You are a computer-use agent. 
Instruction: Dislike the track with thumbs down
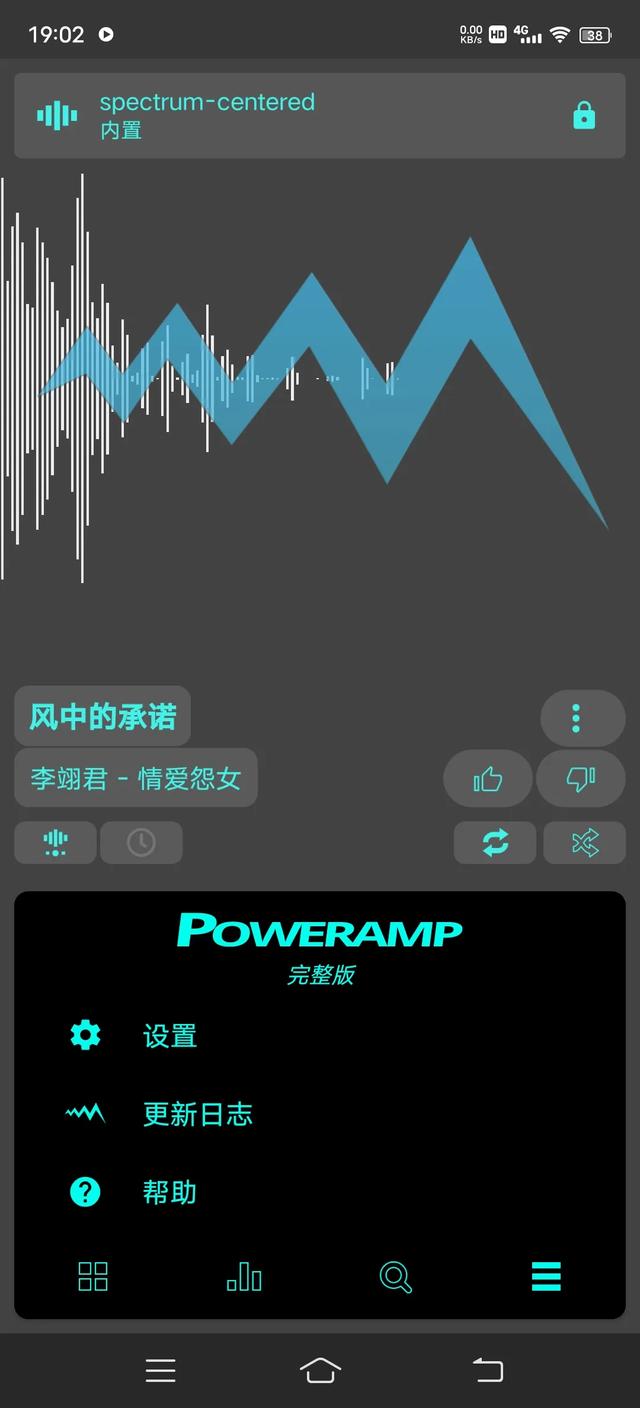pyautogui.click(x=581, y=778)
